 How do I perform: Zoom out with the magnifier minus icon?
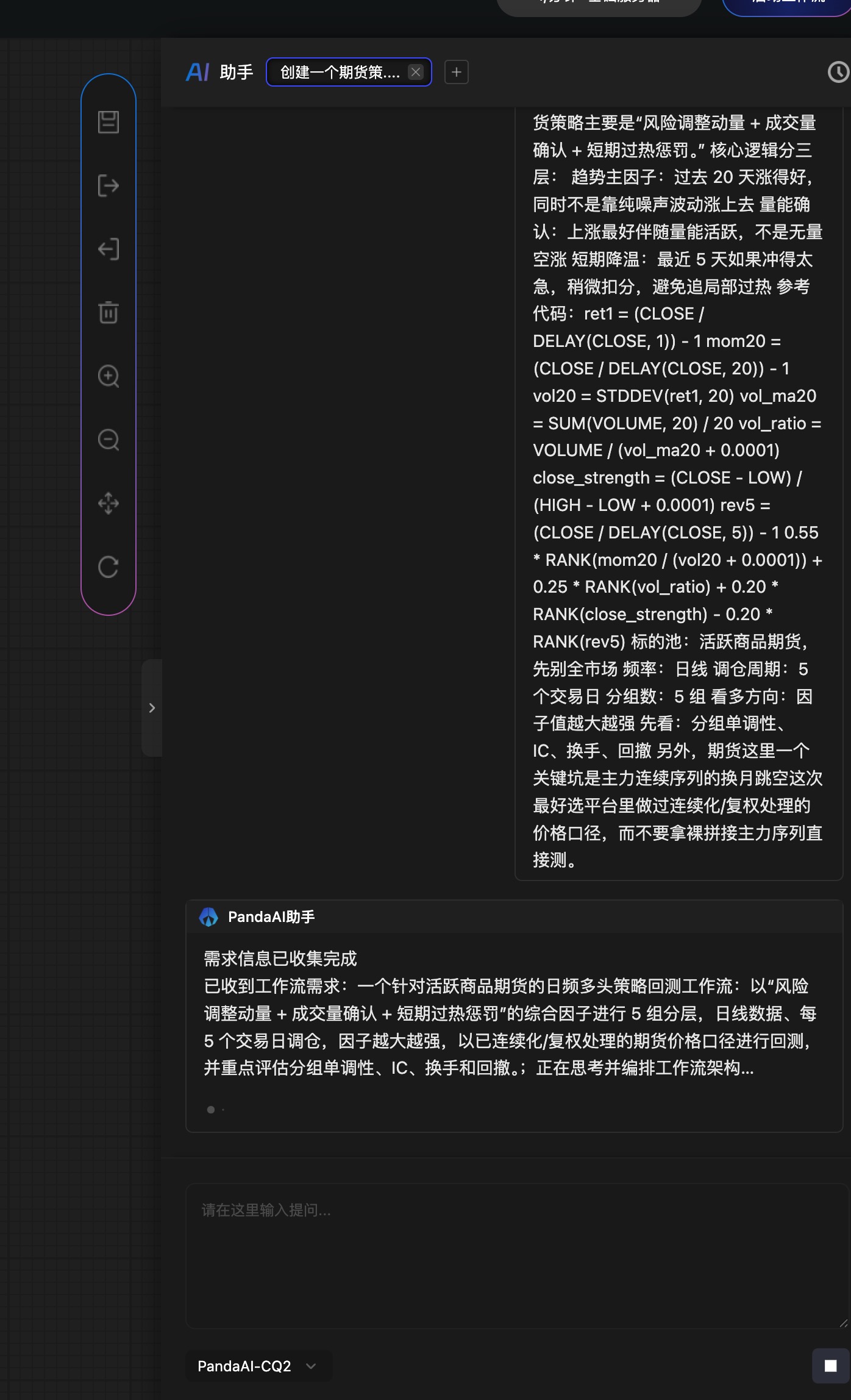pos(109,440)
